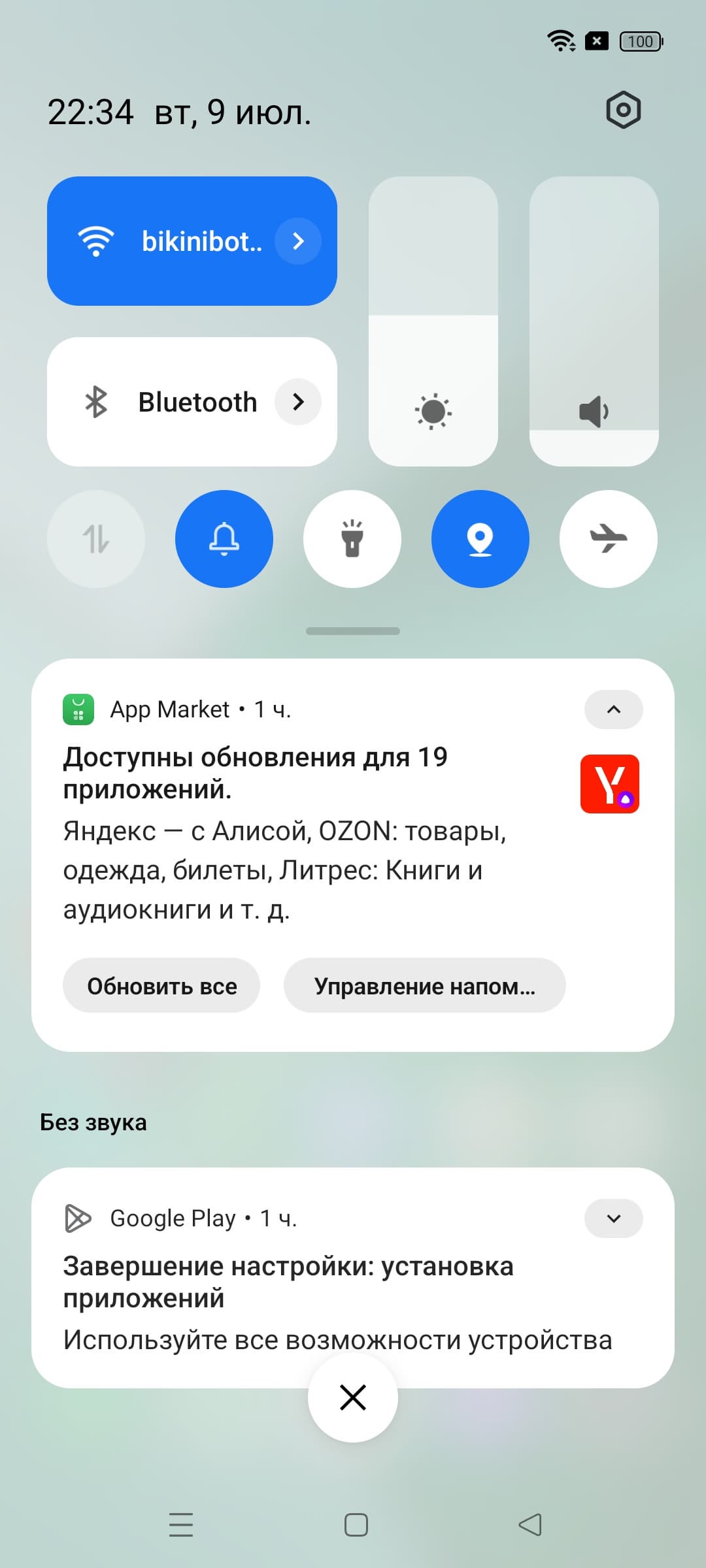Tap the Обновить все button
Screen dimensions: 706x1568
(161, 986)
